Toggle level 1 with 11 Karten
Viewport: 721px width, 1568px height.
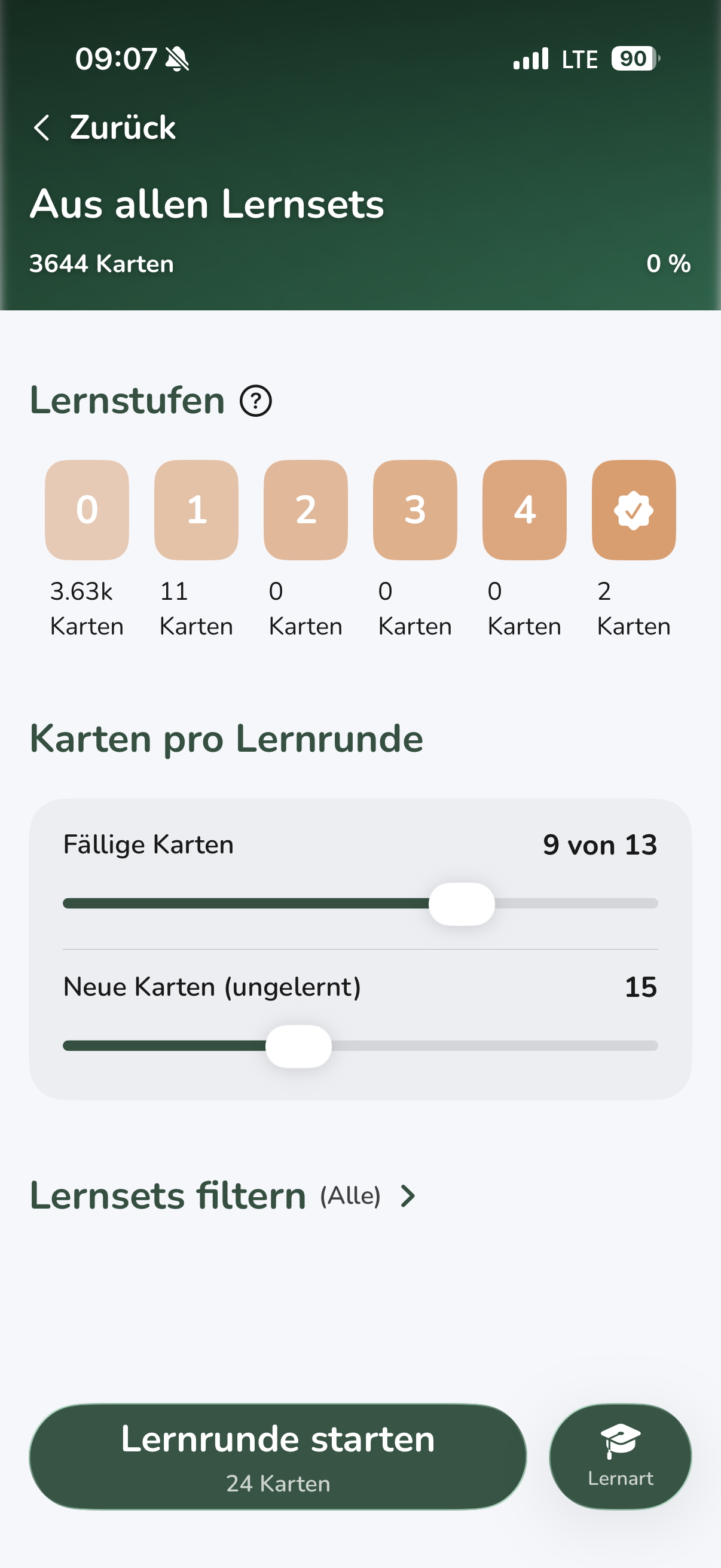(195, 511)
